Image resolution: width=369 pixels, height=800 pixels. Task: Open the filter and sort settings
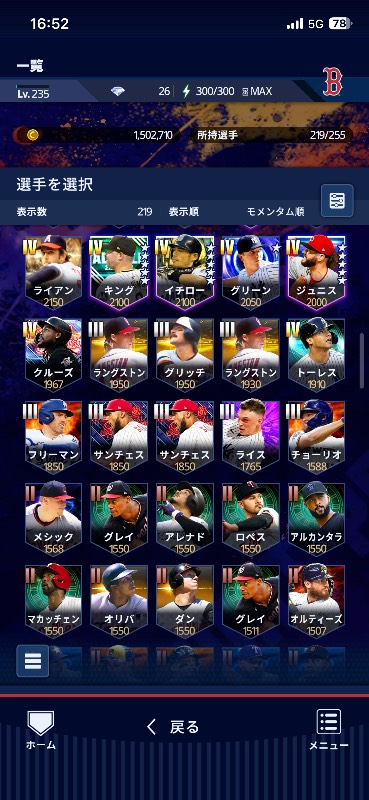click(x=337, y=201)
